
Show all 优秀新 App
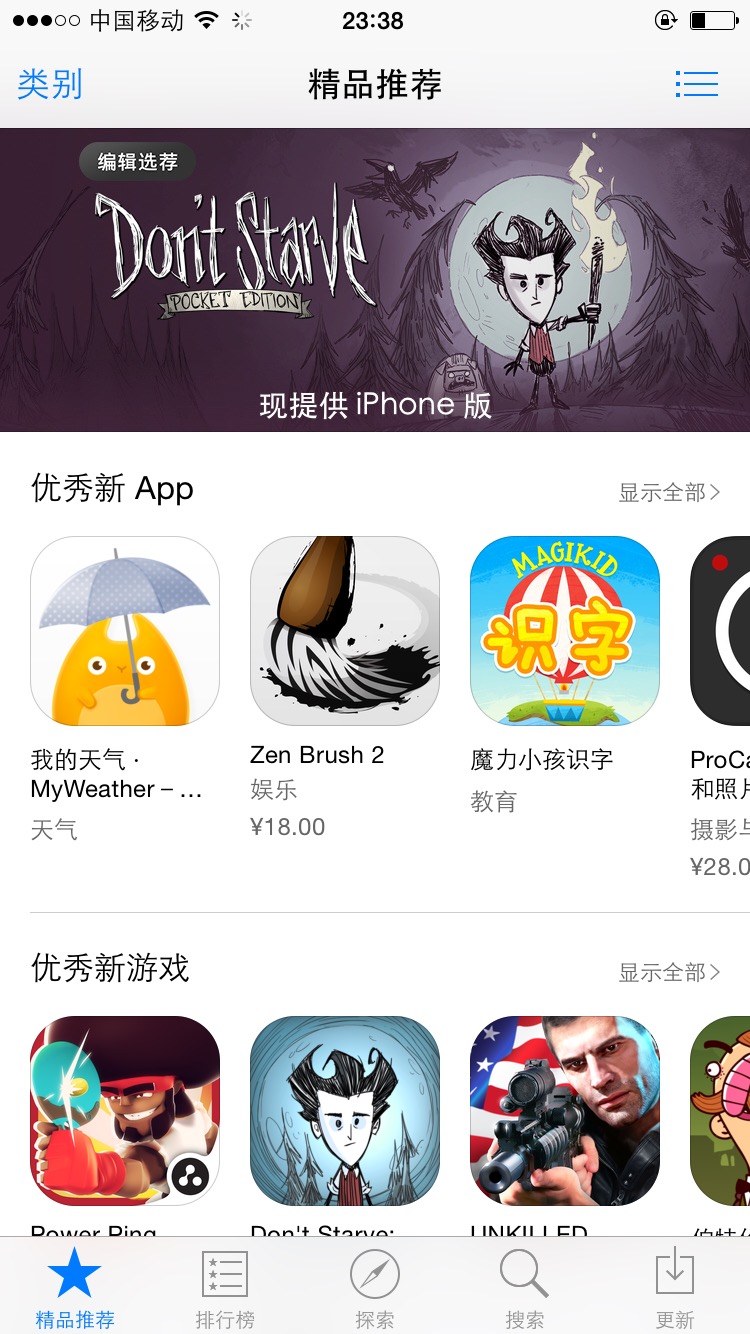click(668, 492)
